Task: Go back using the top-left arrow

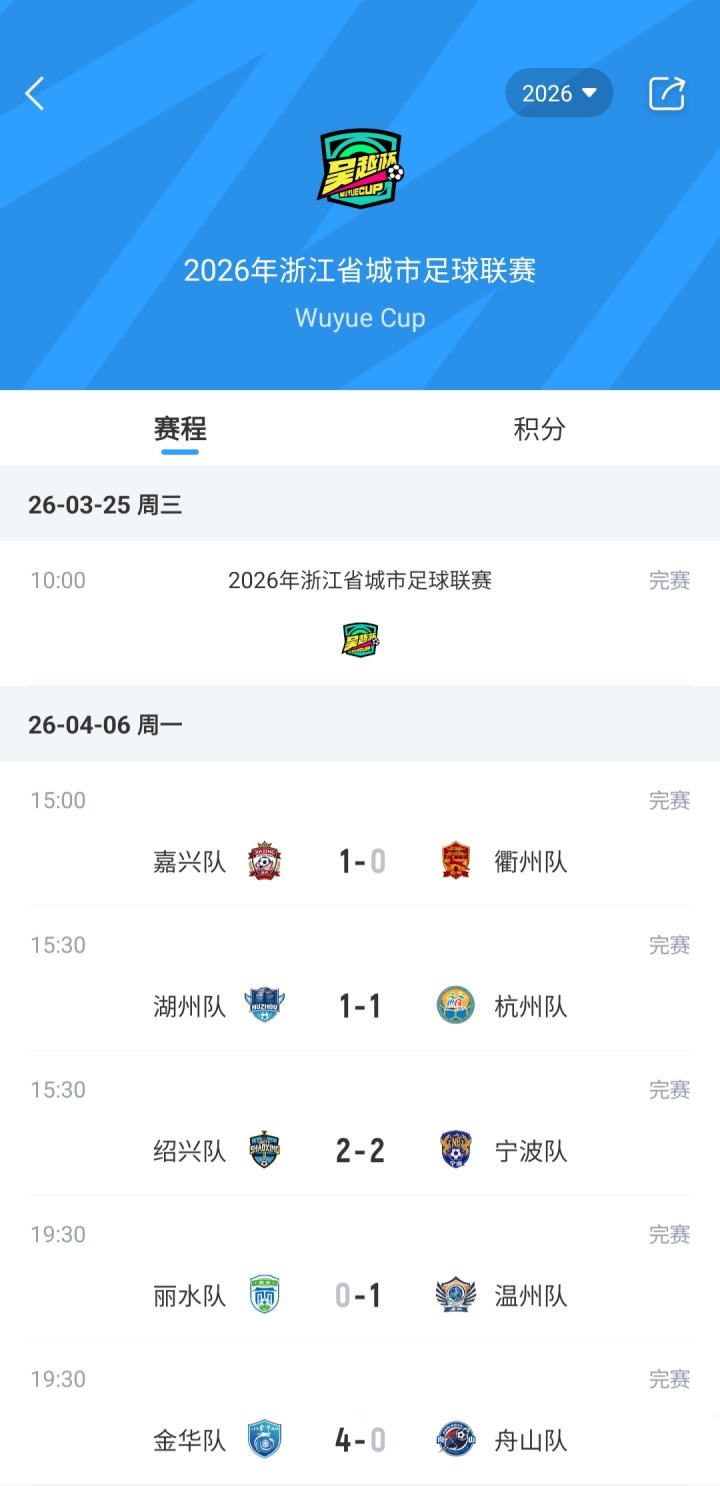Action: coord(35,94)
